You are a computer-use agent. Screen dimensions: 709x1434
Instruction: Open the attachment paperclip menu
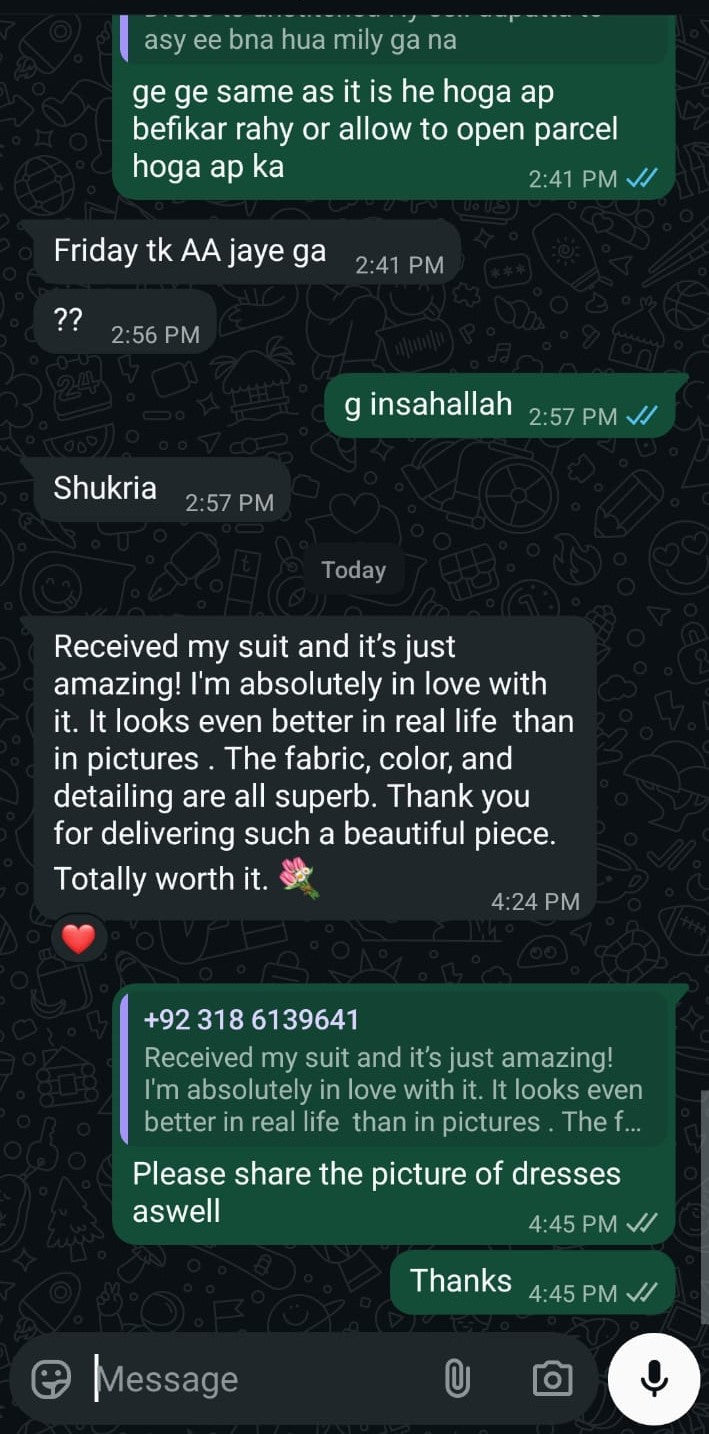click(x=456, y=1379)
